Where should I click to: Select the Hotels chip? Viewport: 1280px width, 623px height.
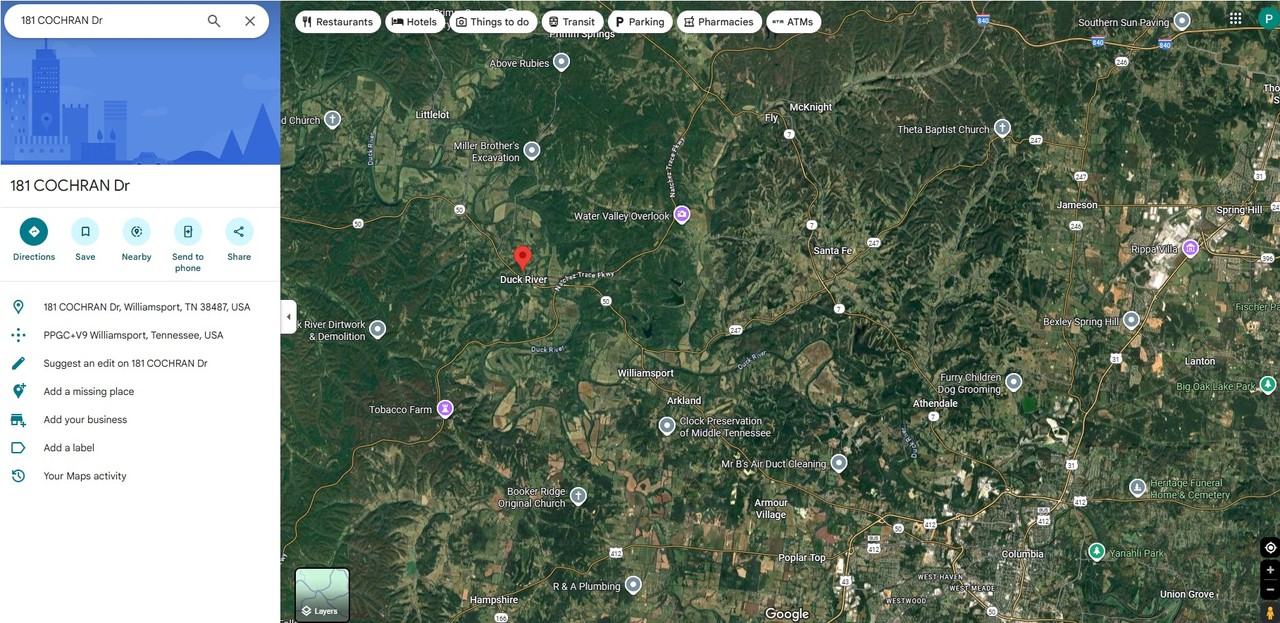(x=414, y=22)
